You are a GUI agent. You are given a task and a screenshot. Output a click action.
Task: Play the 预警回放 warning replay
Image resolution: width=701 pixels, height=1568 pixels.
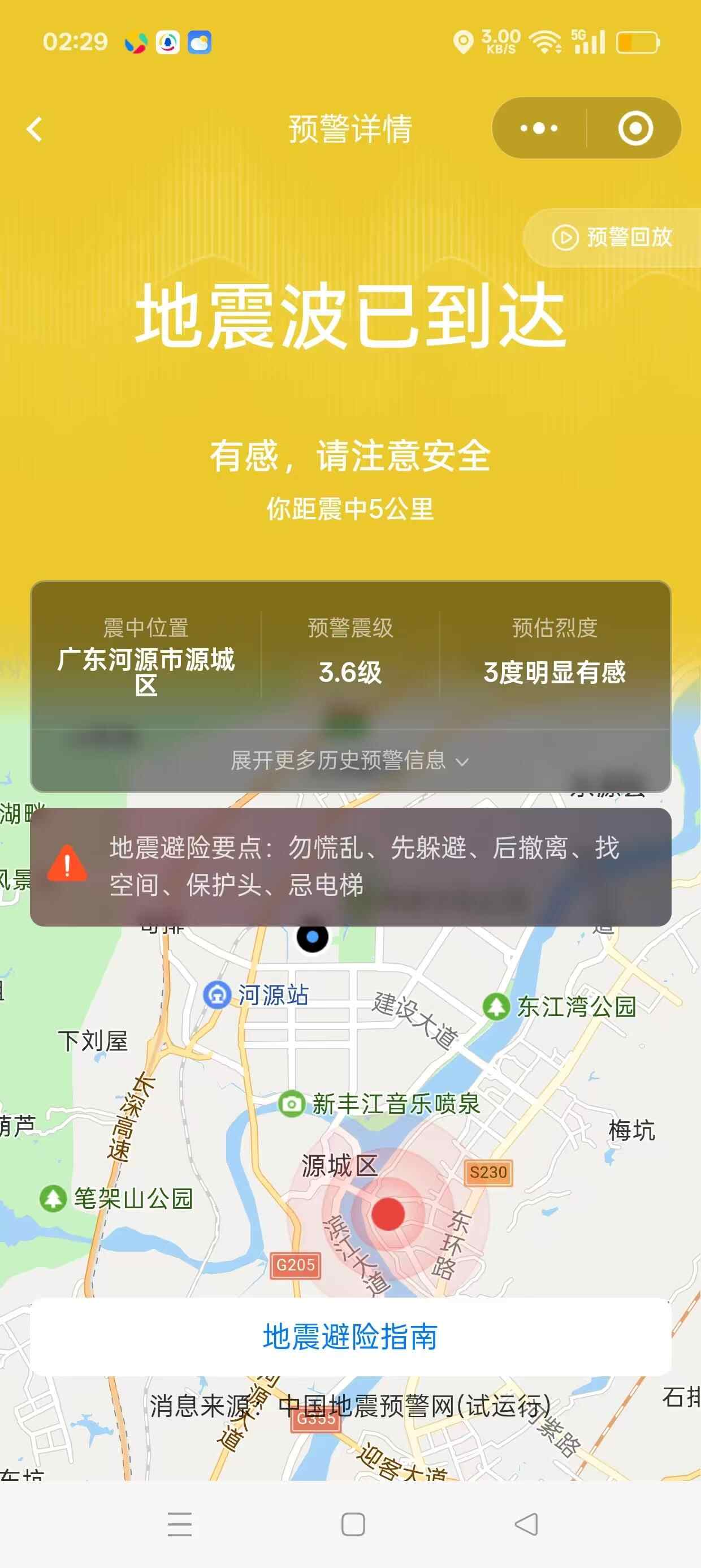612,237
